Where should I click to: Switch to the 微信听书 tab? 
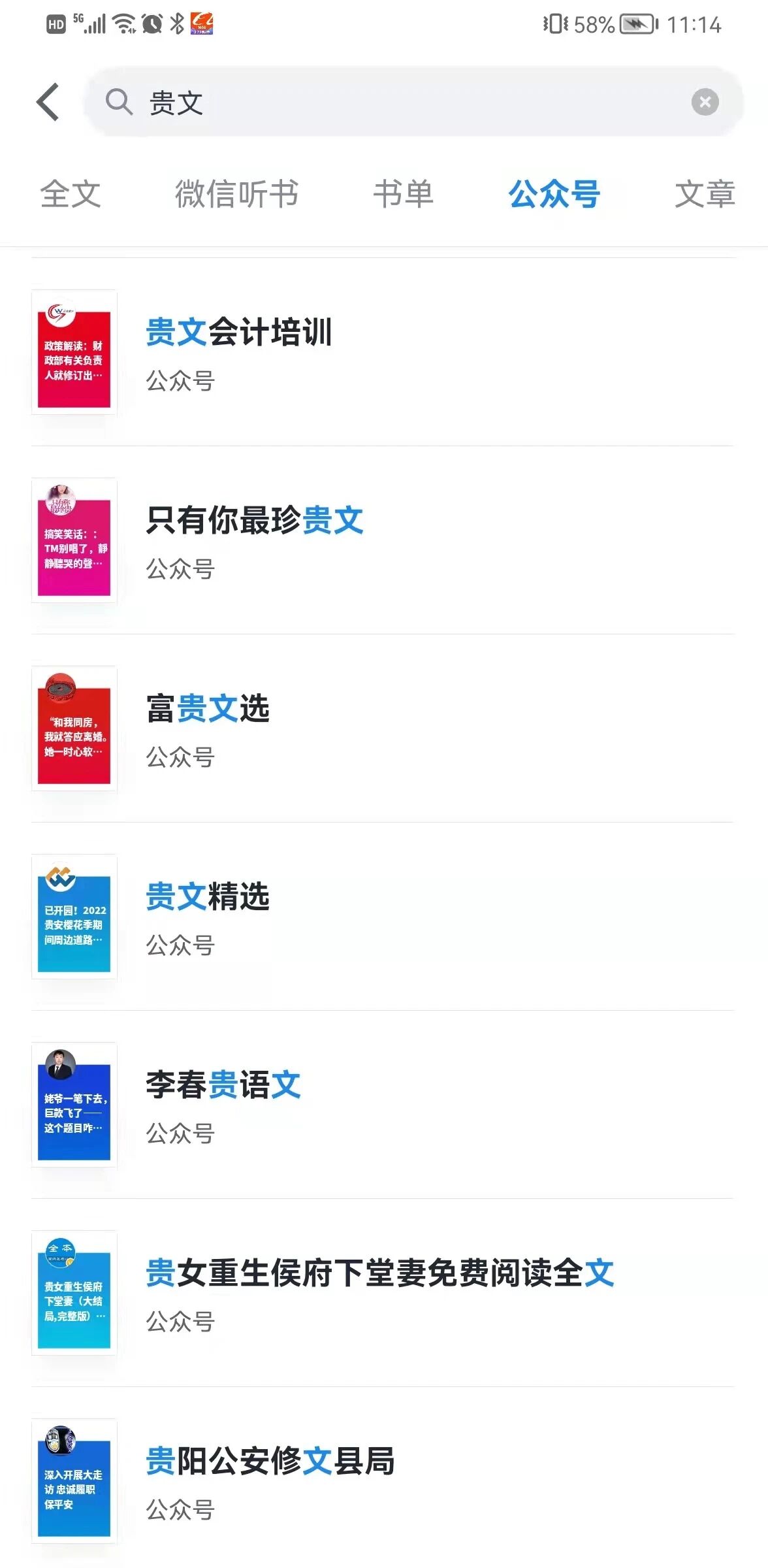click(236, 194)
